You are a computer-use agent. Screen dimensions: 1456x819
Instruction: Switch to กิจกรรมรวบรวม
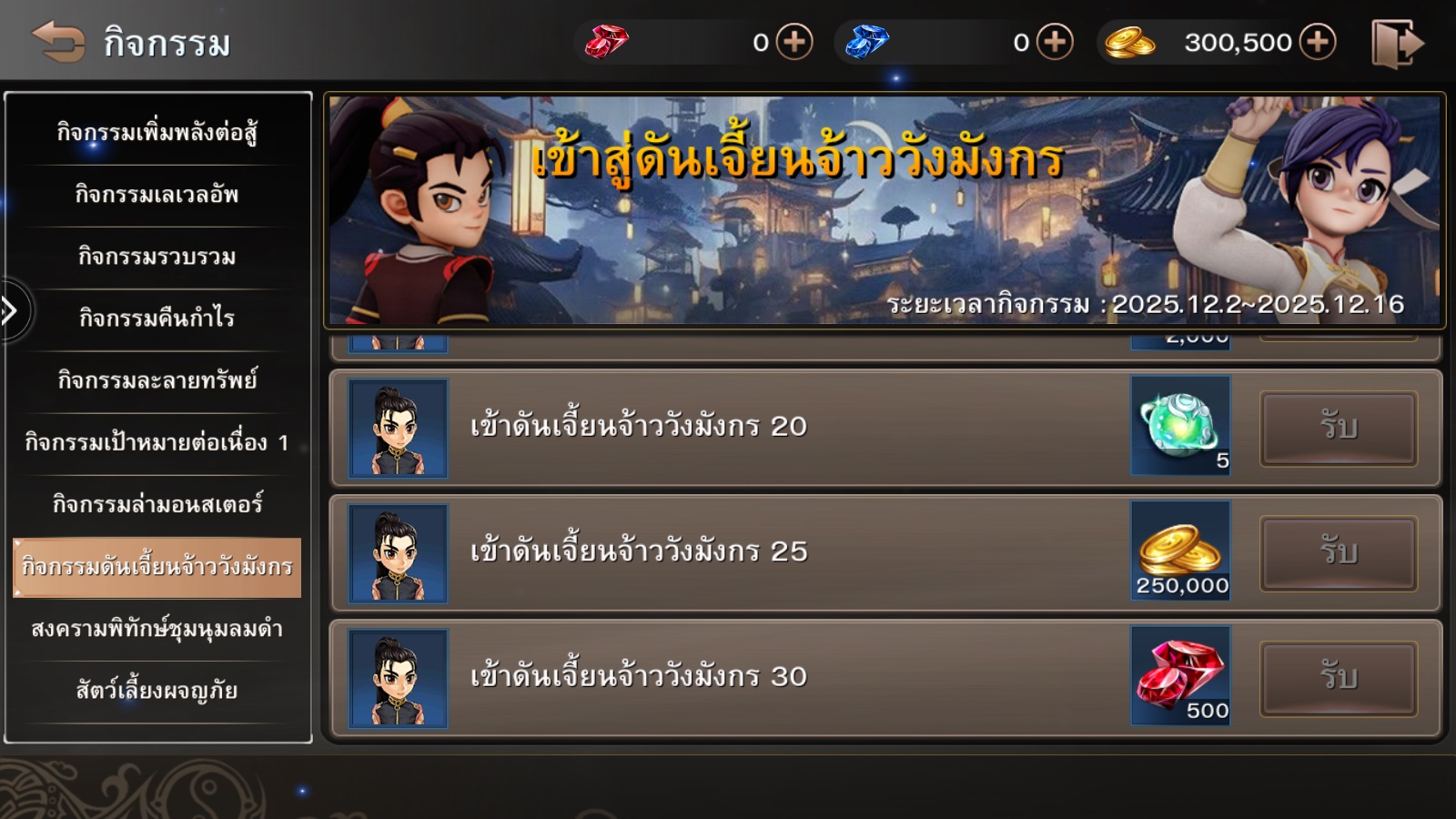pos(157,257)
